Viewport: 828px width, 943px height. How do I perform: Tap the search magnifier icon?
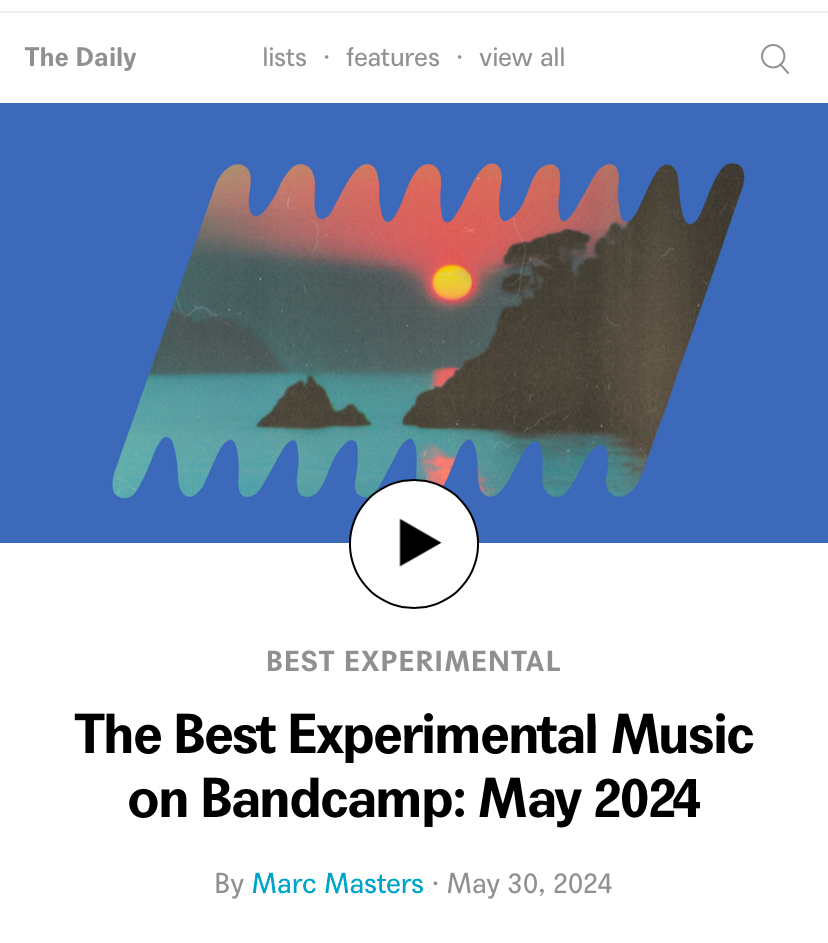774,59
